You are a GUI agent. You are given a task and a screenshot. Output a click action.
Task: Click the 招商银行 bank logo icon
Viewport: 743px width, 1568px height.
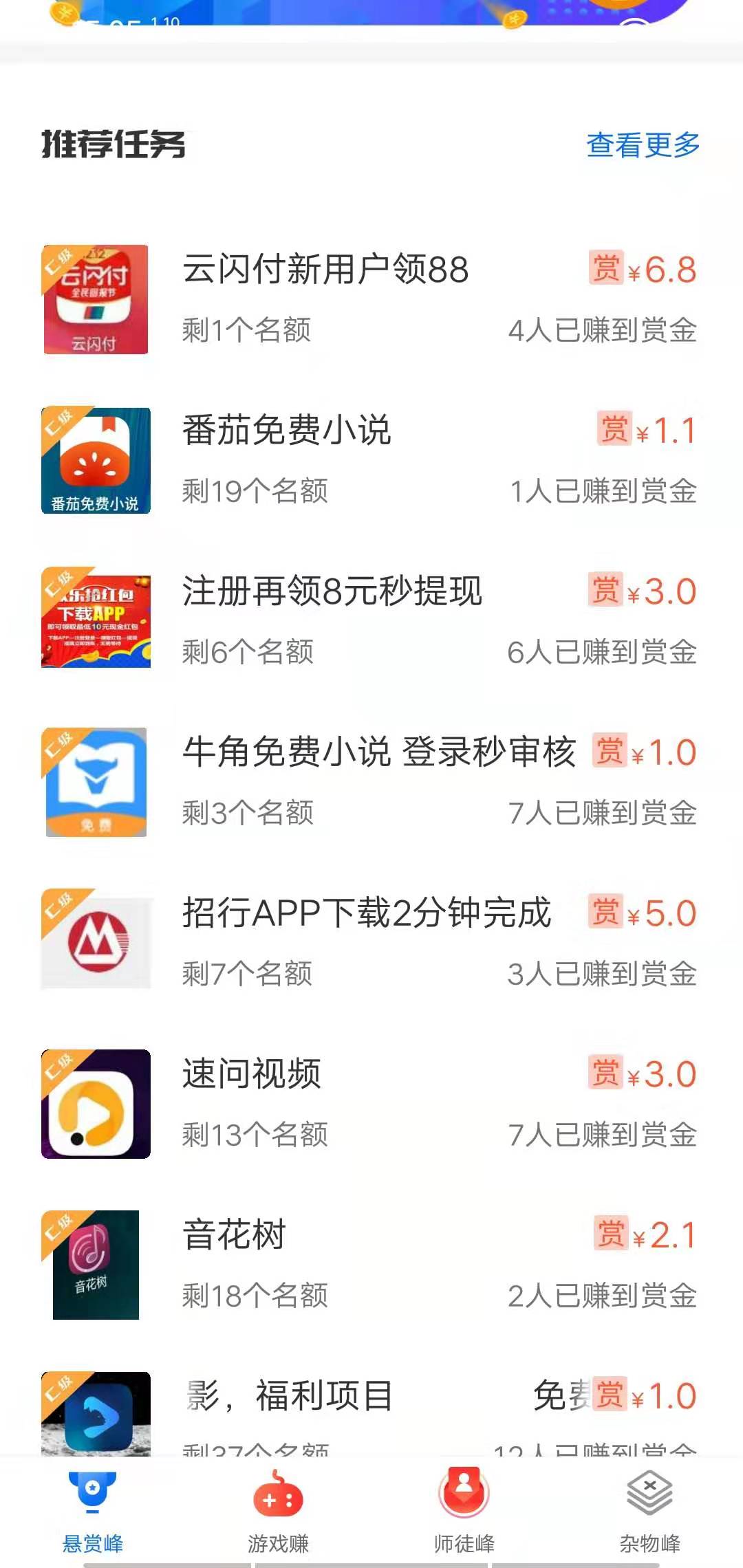click(95, 942)
